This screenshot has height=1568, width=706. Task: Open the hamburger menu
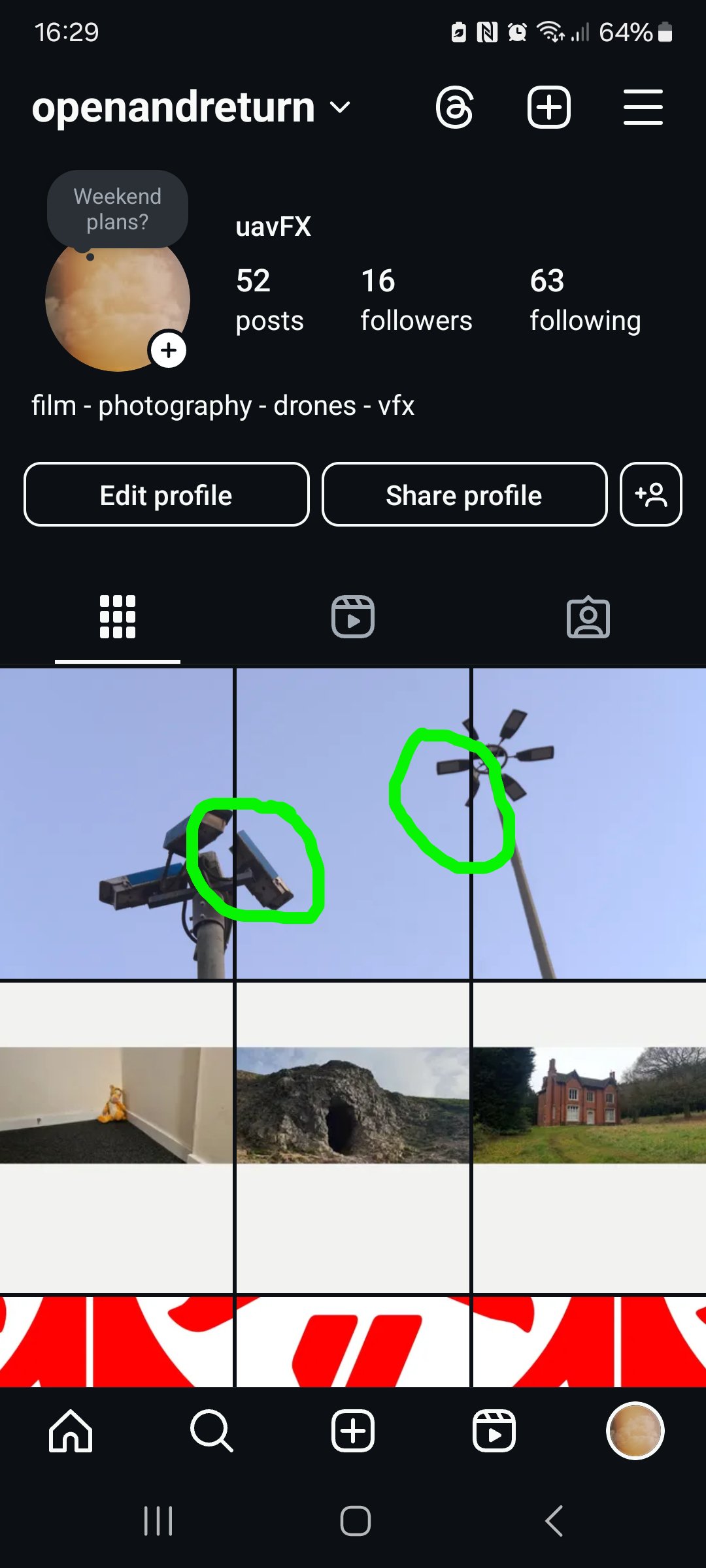tap(643, 108)
